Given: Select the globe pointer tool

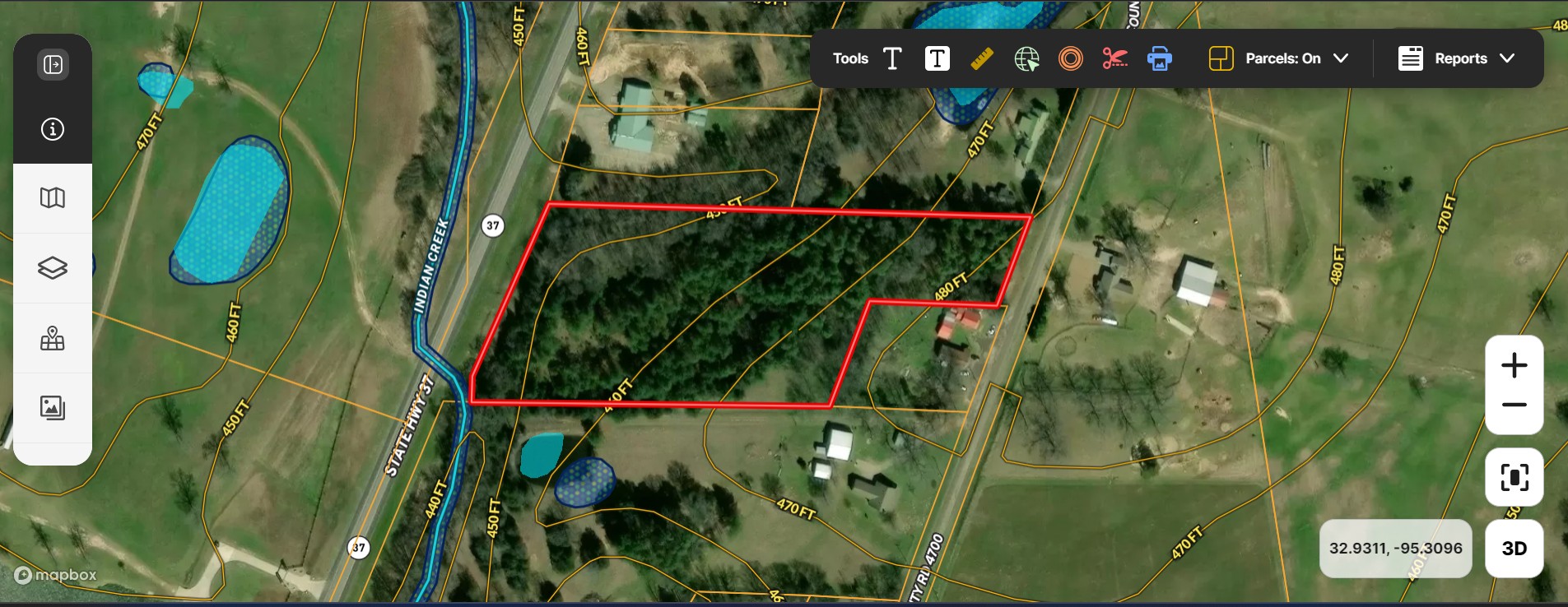Looking at the screenshot, I should 1026,58.
